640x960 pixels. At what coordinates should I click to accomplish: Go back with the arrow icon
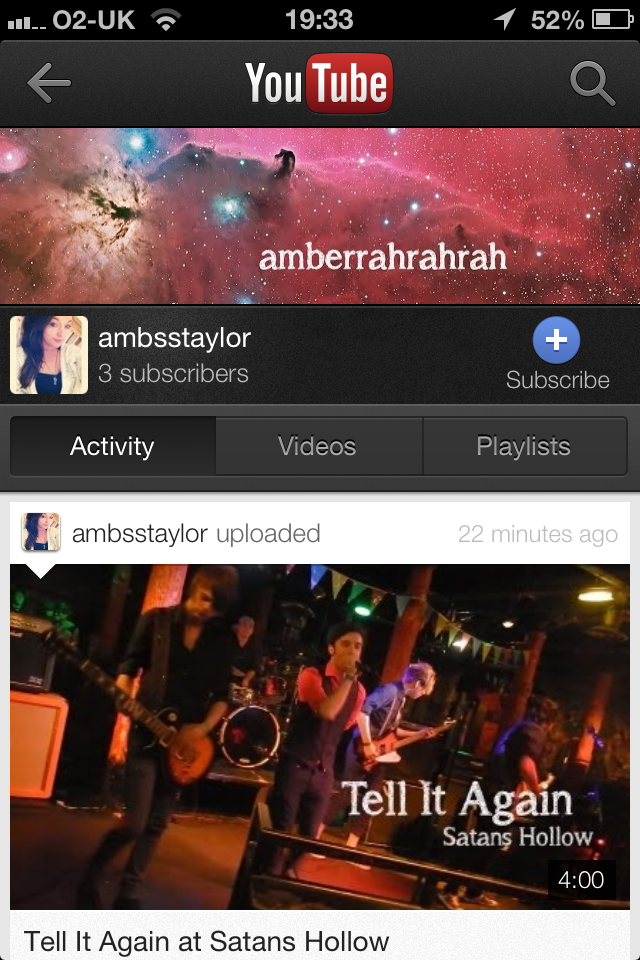(49, 83)
